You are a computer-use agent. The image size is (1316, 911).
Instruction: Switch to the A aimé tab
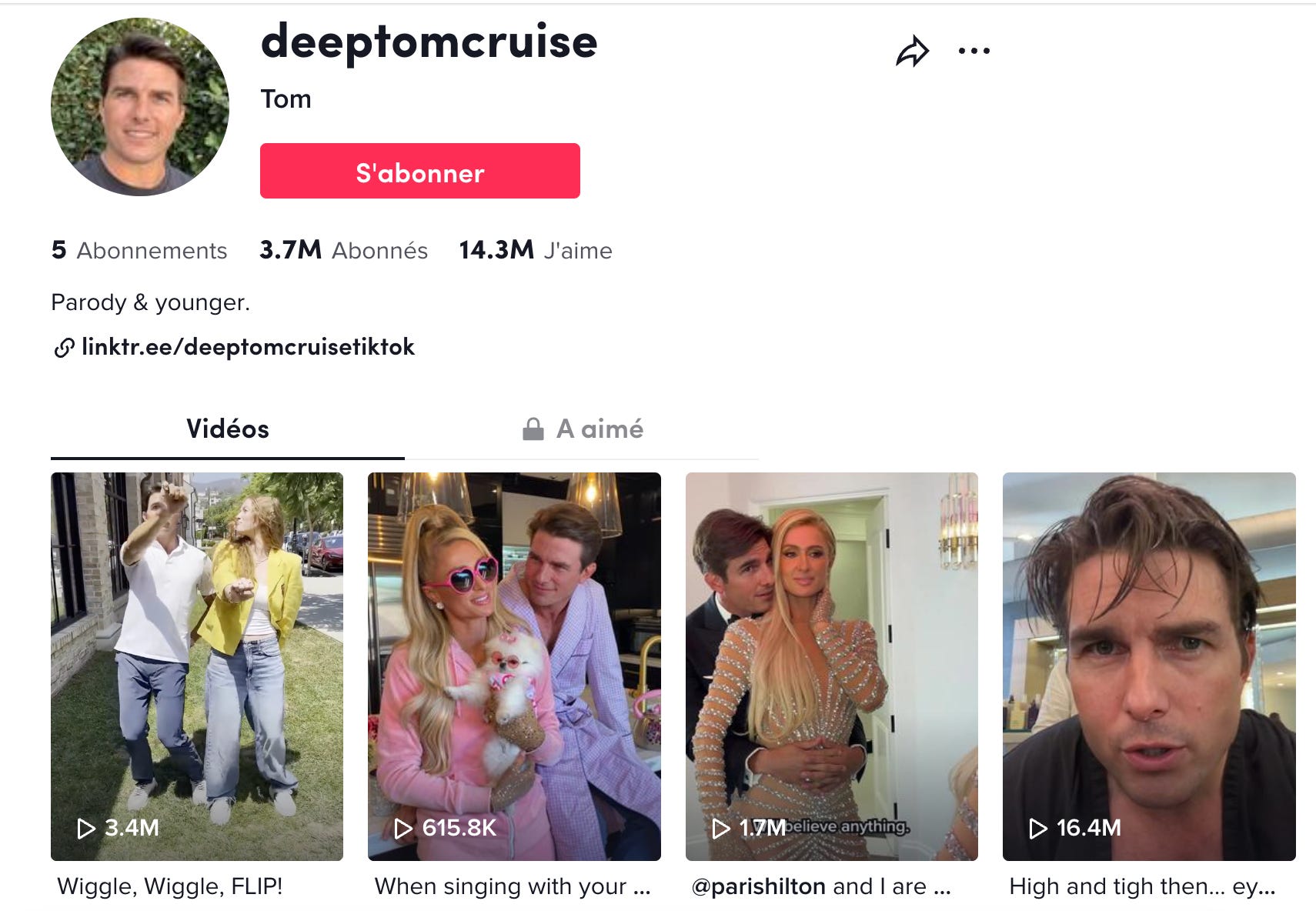click(x=583, y=429)
